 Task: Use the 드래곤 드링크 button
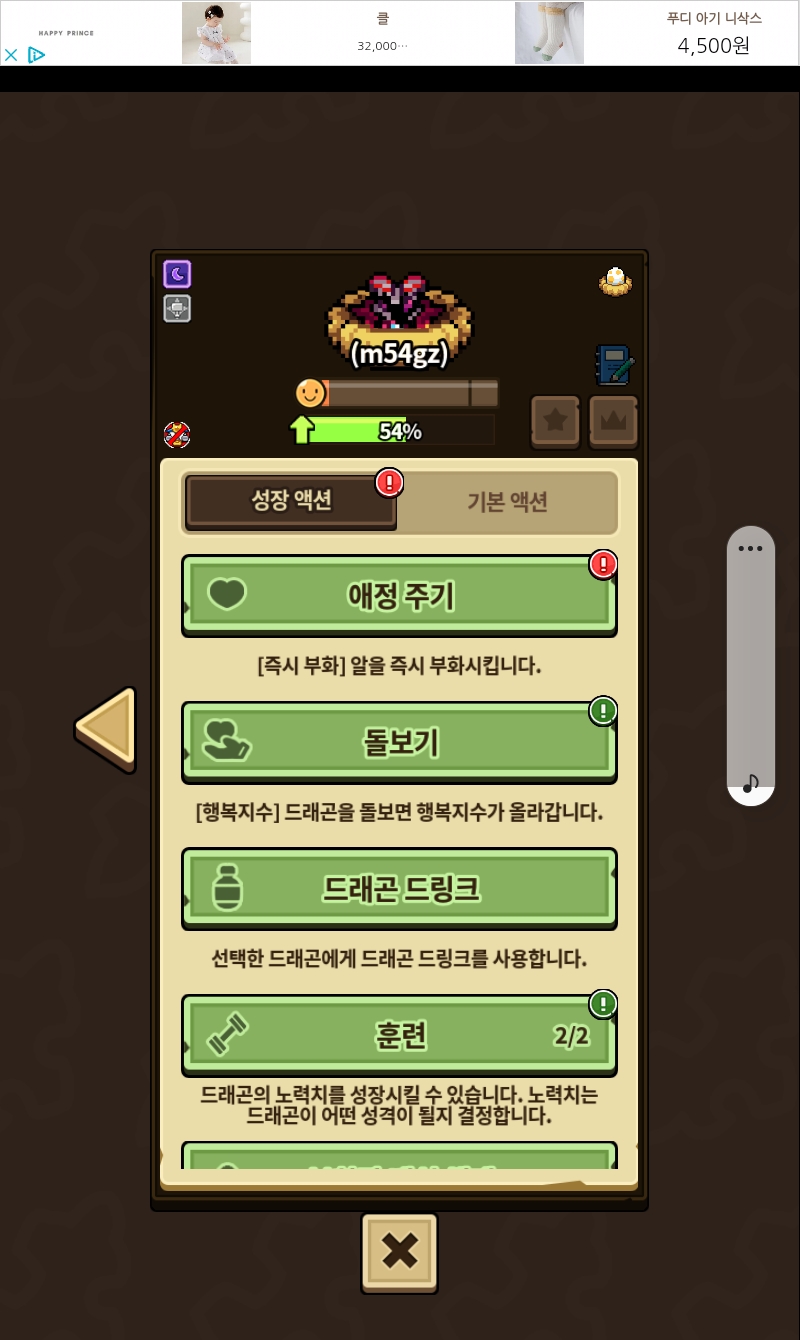[x=399, y=888]
